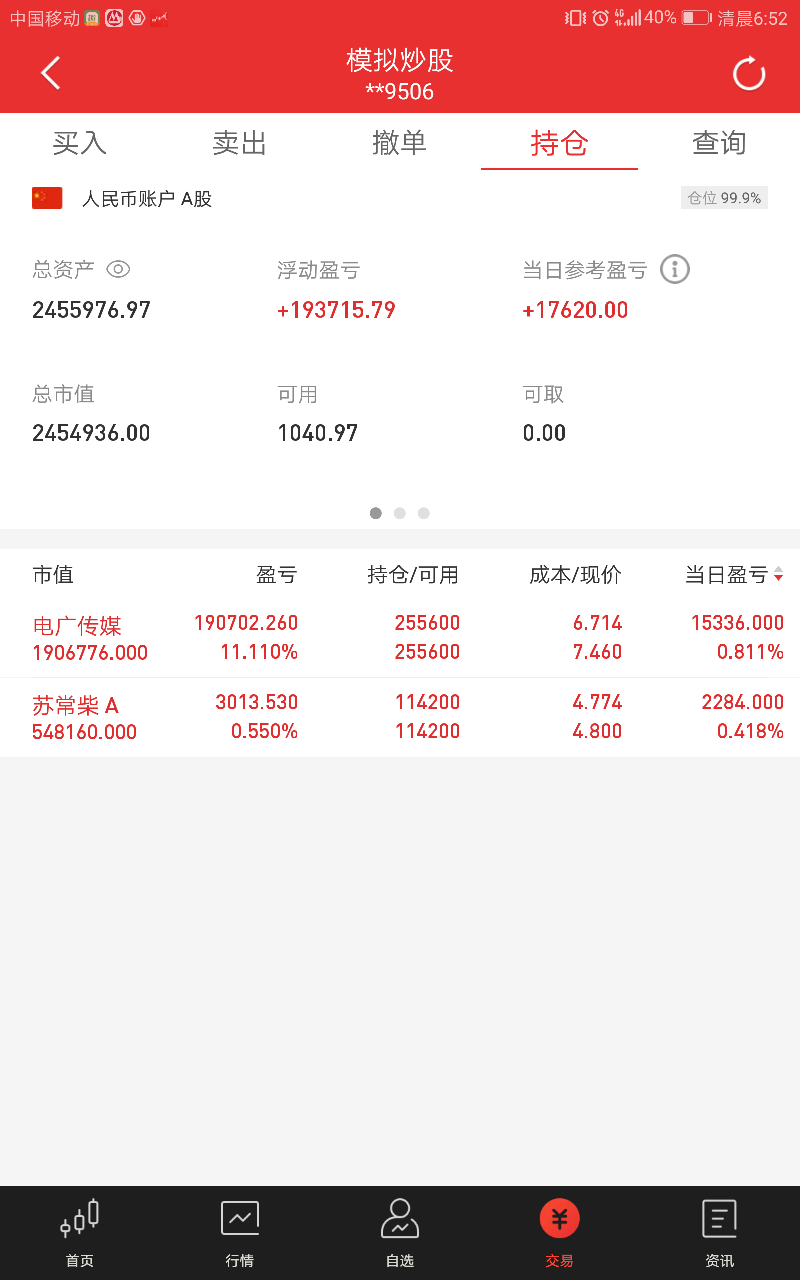Open 首页 from the bottom navigation
The height and width of the screenshot is (1280, 800).
tap(79, 1232)
